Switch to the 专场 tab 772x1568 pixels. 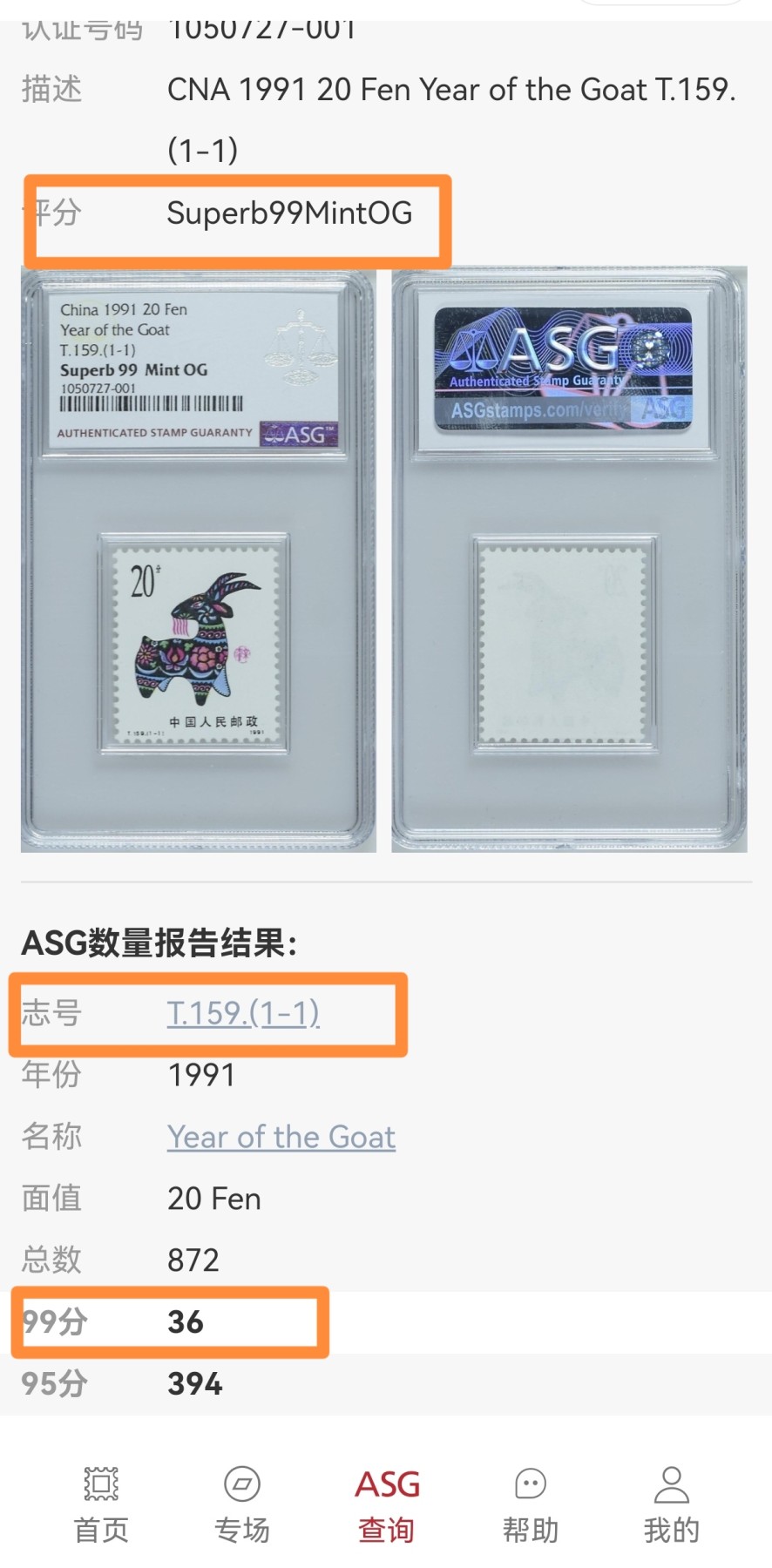pyautogui.click(x=242, y=1503)
